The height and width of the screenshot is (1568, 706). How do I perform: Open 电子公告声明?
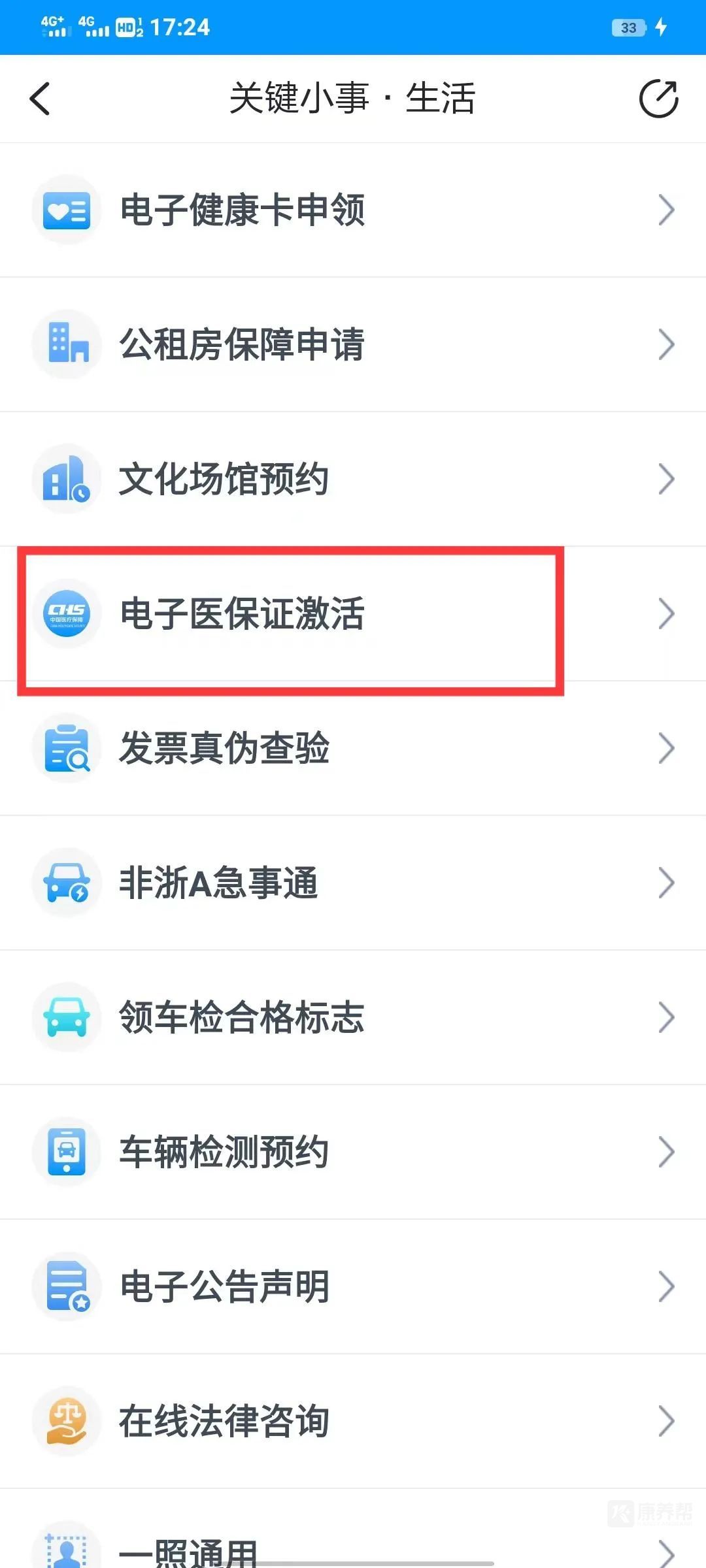[x=353, y=1286]
